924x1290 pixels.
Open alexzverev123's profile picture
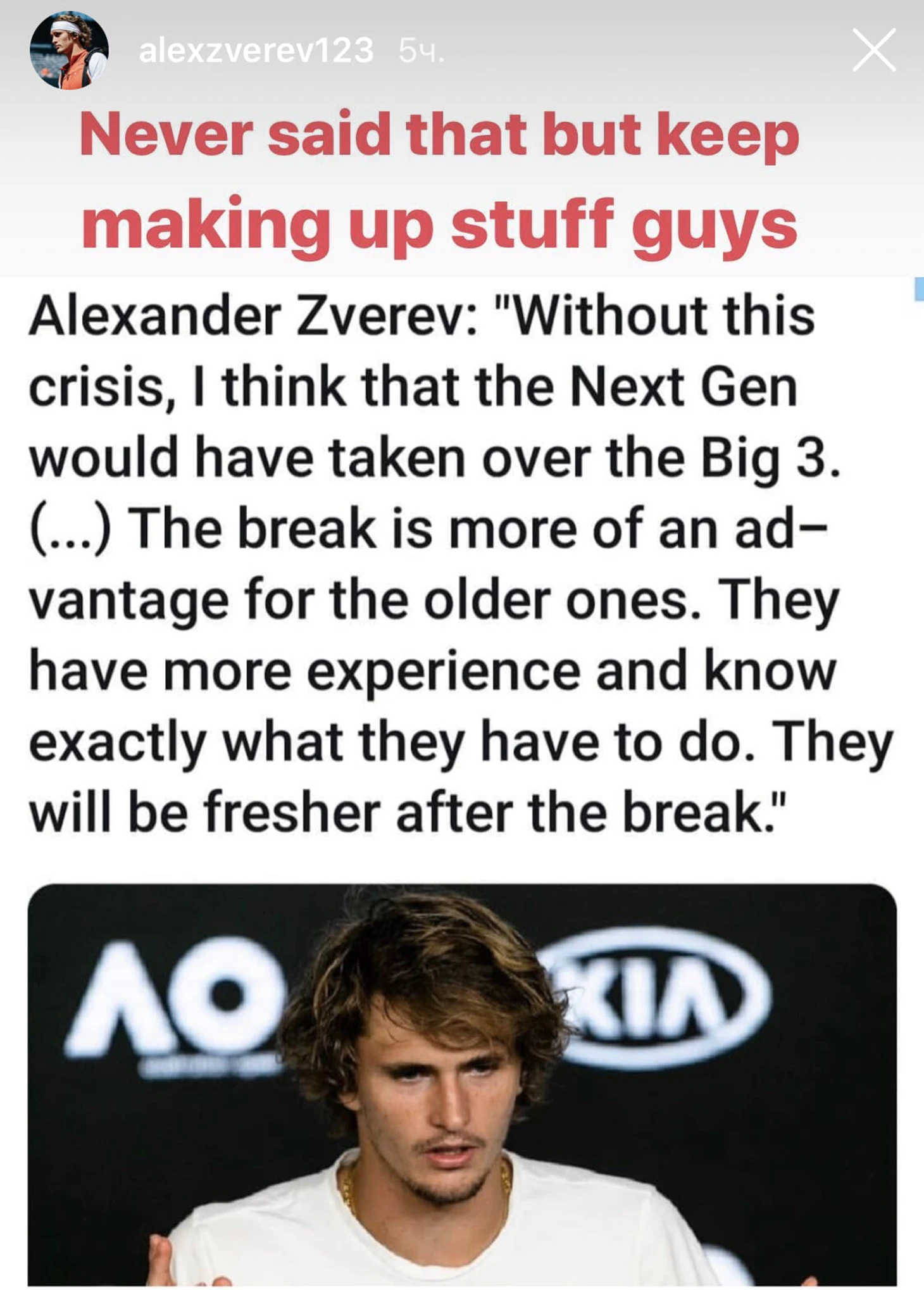point(69,51)
